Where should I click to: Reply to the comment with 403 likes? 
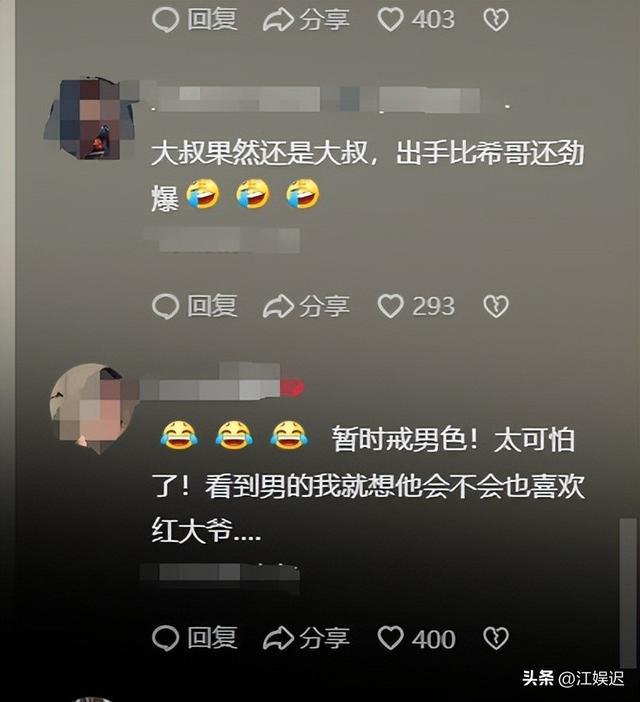196,19
